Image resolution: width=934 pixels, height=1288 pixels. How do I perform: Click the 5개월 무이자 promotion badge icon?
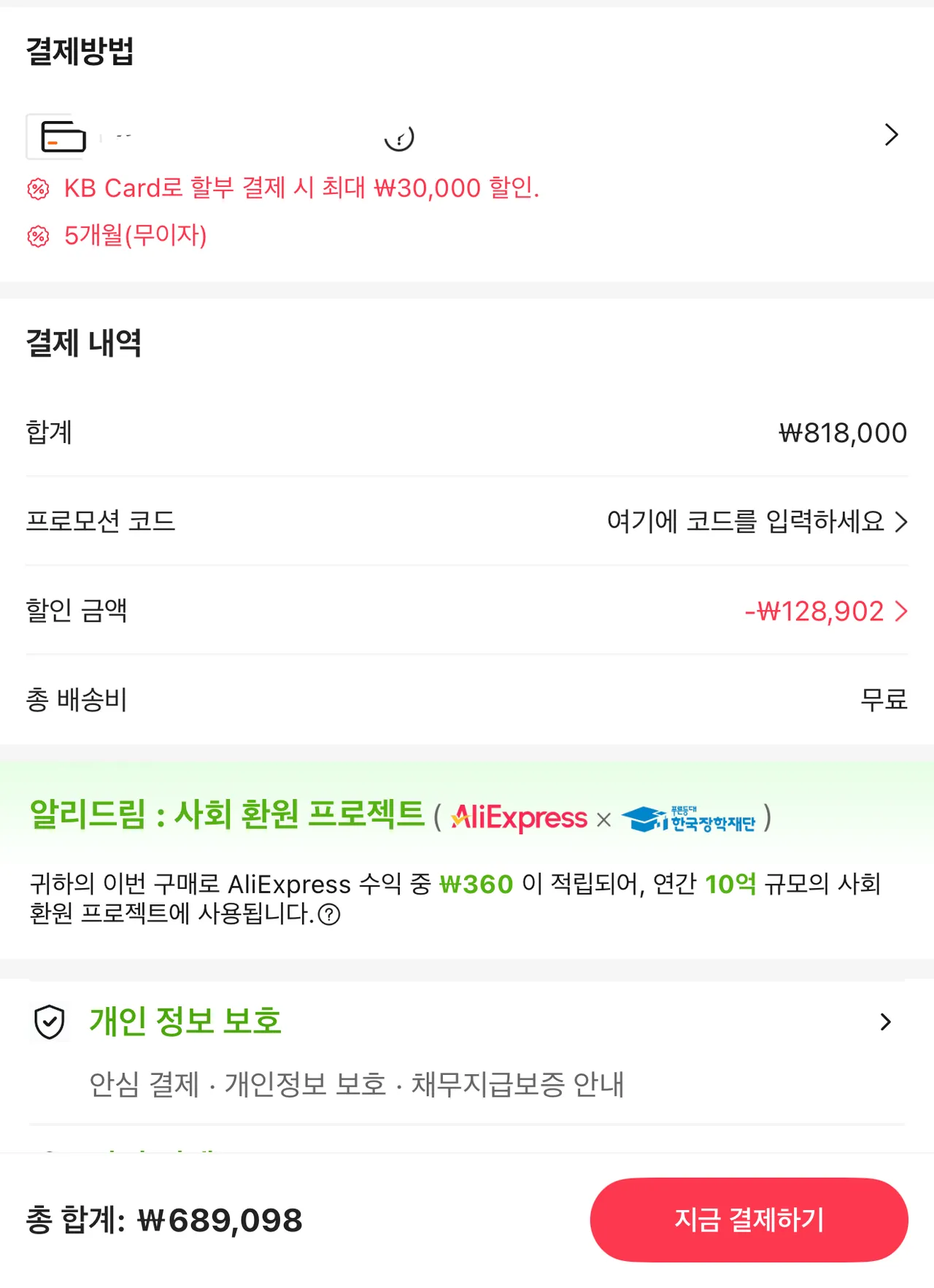(x=35, y=236)
